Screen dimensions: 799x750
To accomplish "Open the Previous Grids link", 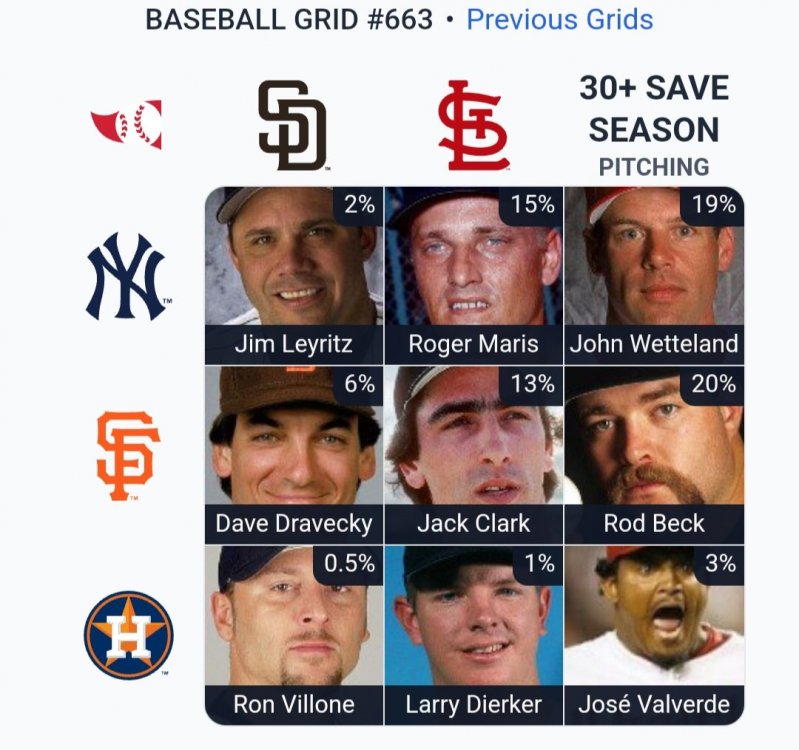I will click(560, 20).
